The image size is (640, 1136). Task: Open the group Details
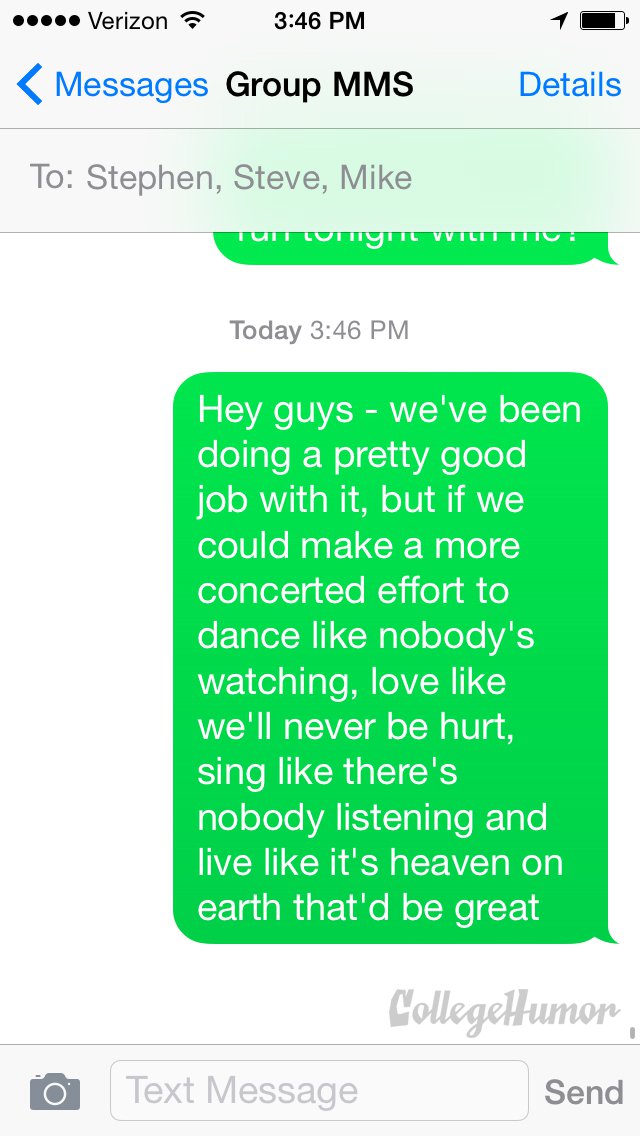pyautogui.click(x=569, y=85)
